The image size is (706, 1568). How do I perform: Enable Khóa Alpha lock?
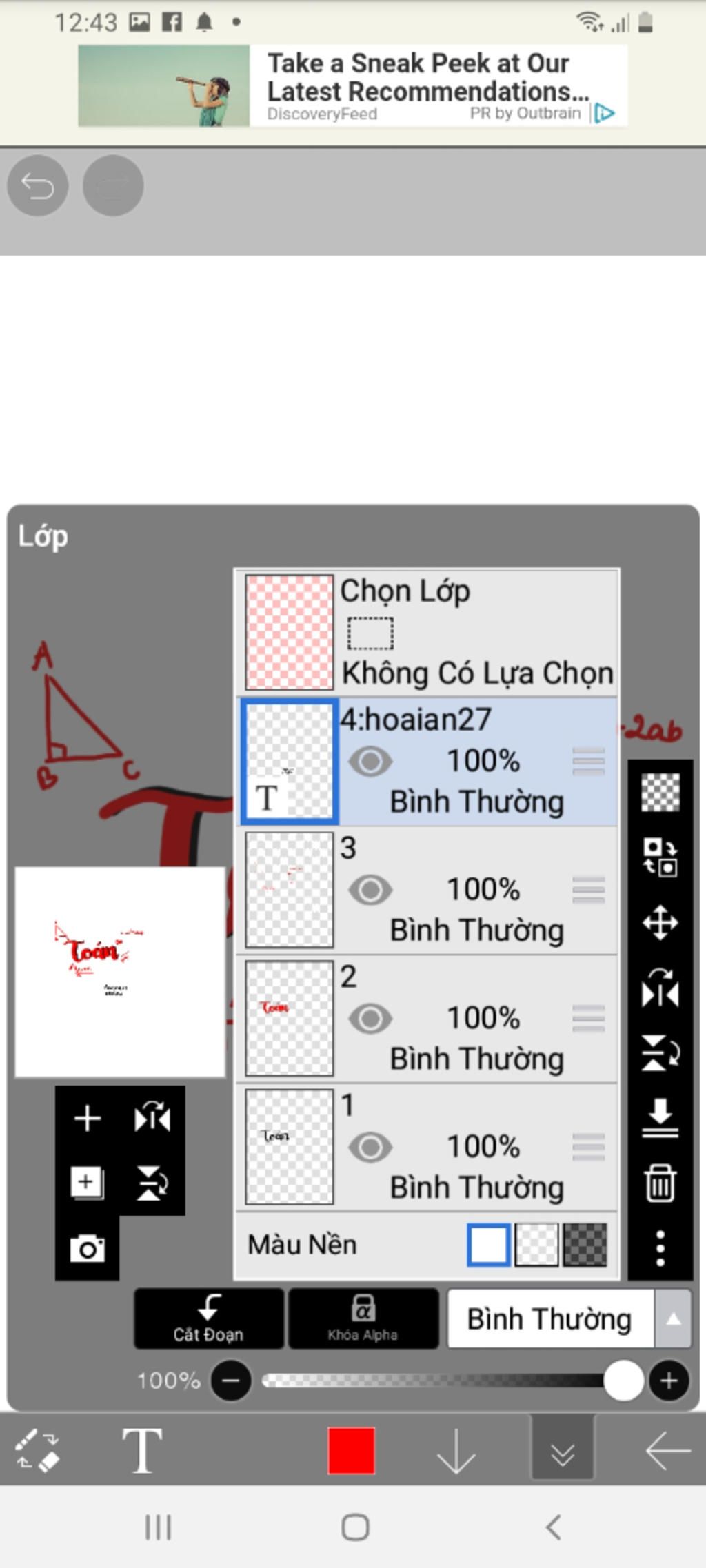[363, 1318]
